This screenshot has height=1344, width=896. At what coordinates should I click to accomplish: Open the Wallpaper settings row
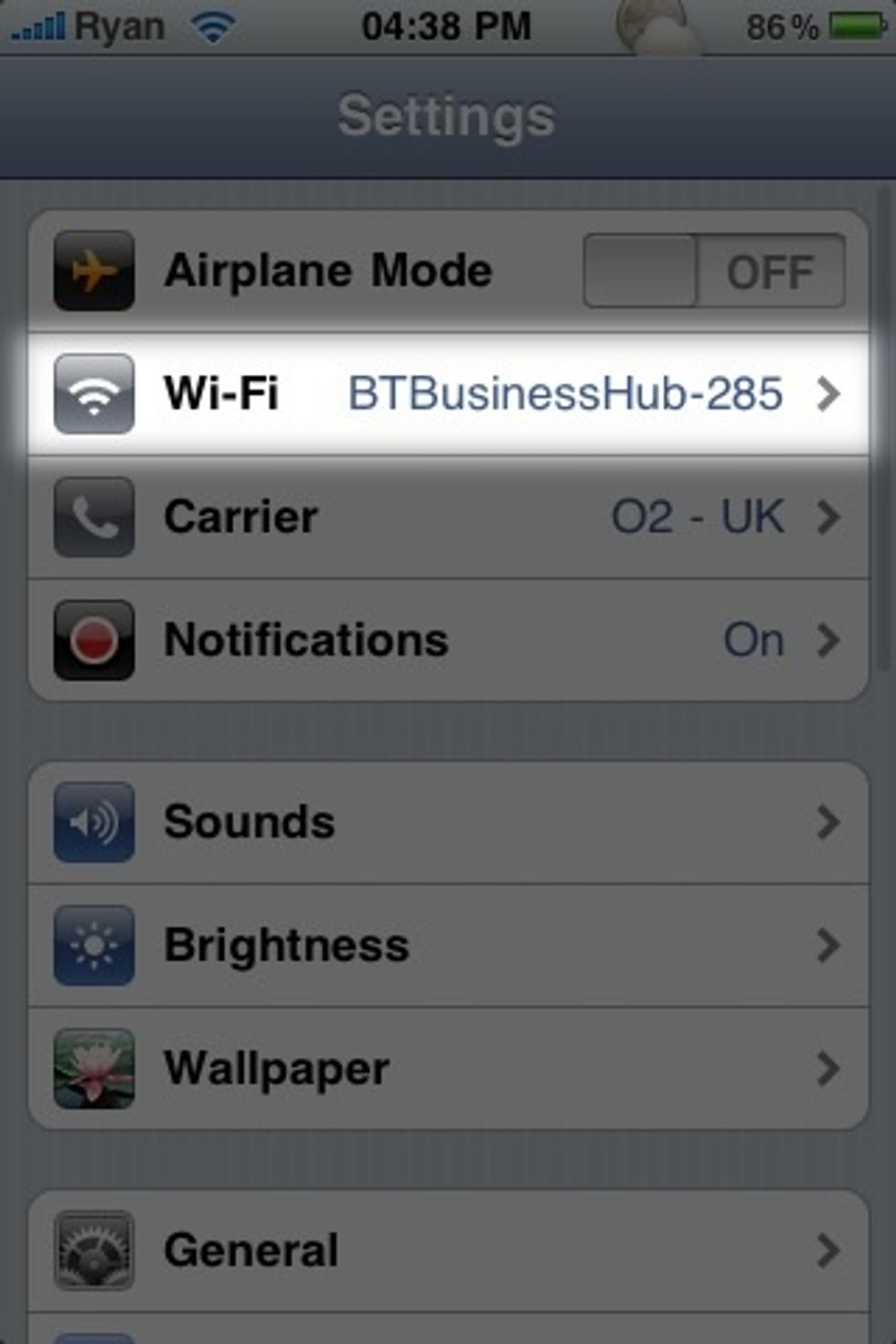pos(448,1068)
